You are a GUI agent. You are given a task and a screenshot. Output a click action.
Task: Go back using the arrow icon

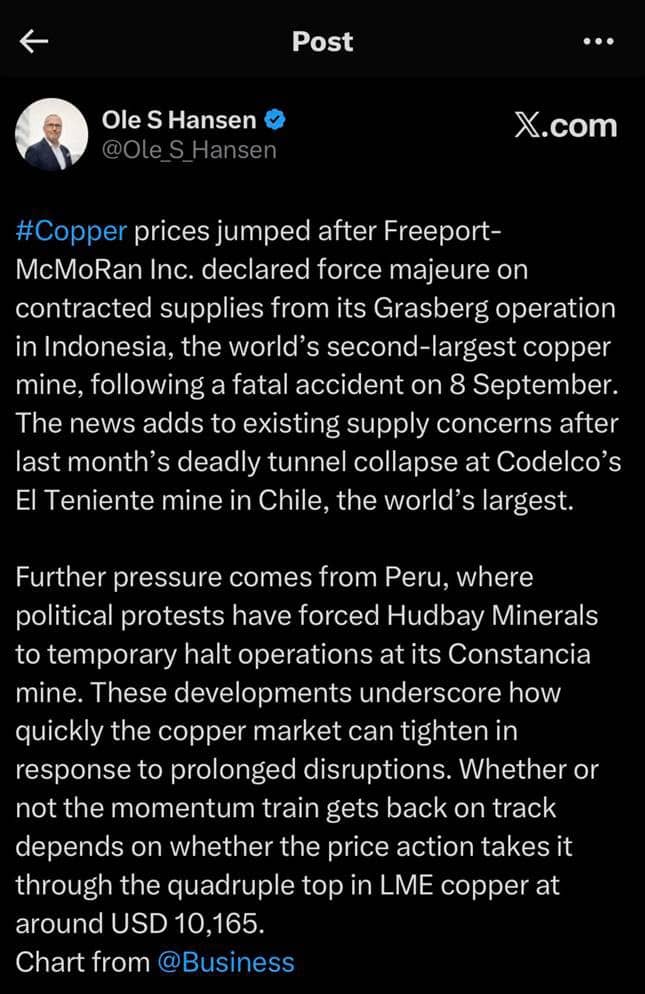click(x=35, y=41)
